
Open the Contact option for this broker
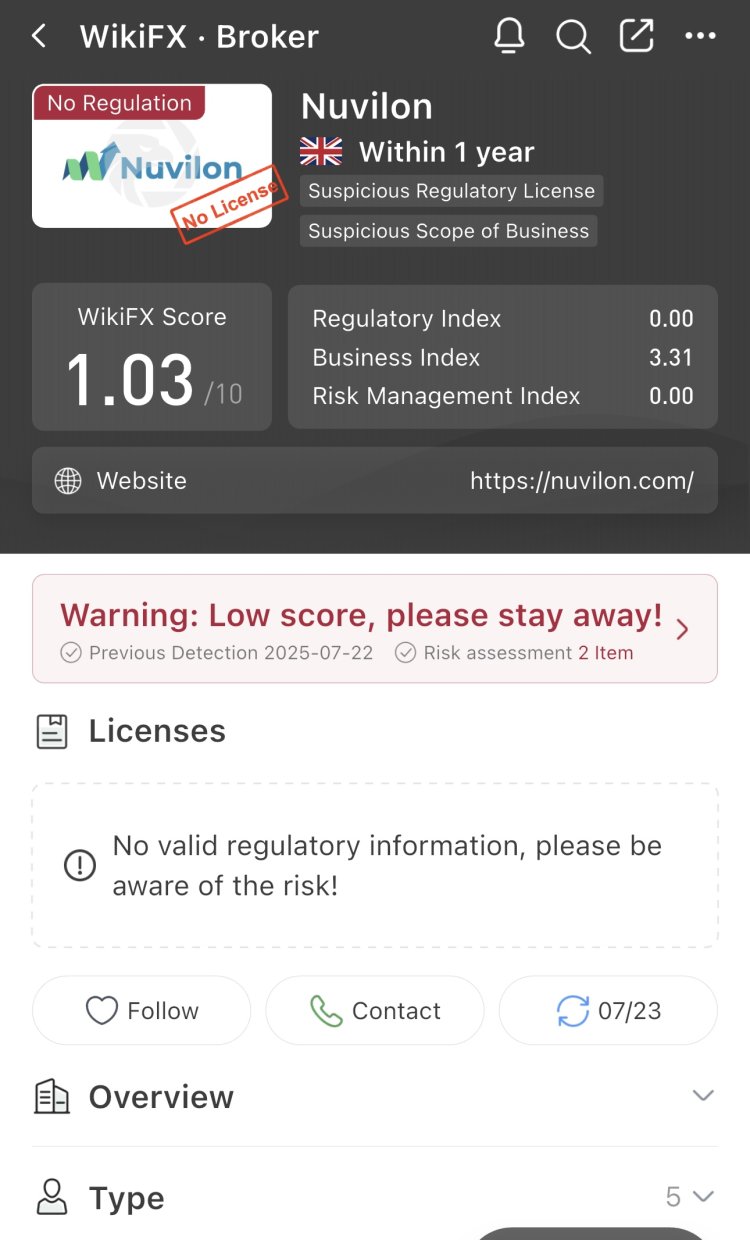click(374, 1010)
